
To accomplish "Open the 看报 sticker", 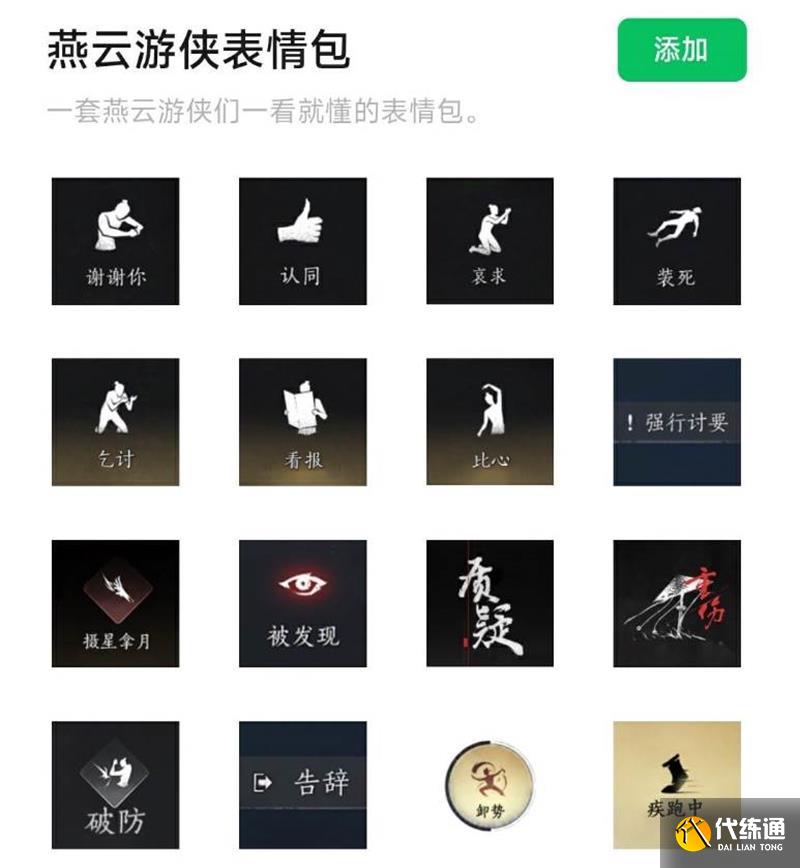I will pos(302,422).
